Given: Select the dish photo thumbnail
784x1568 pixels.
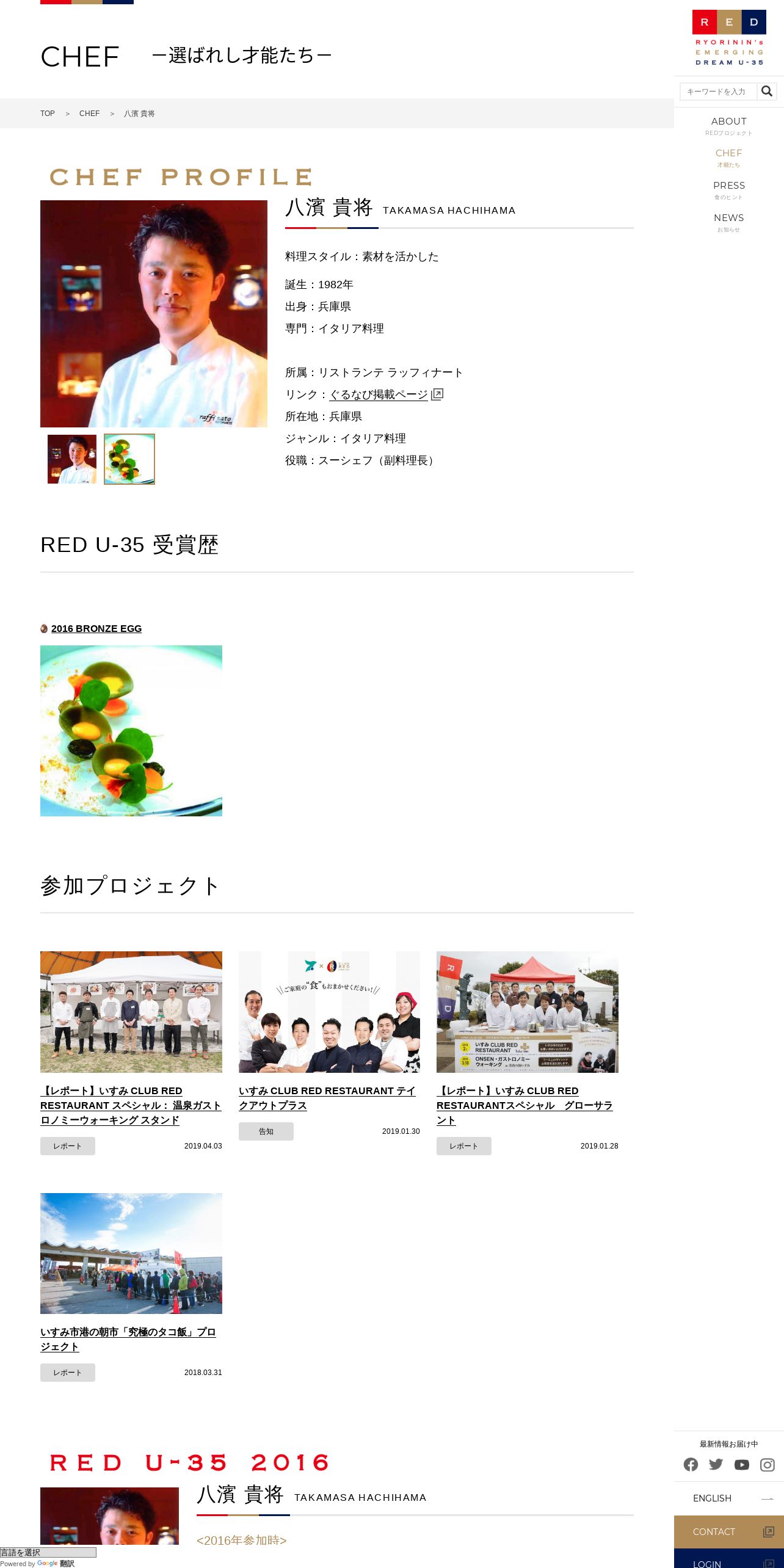Looking at the screenshot, I should click(129, 459).
